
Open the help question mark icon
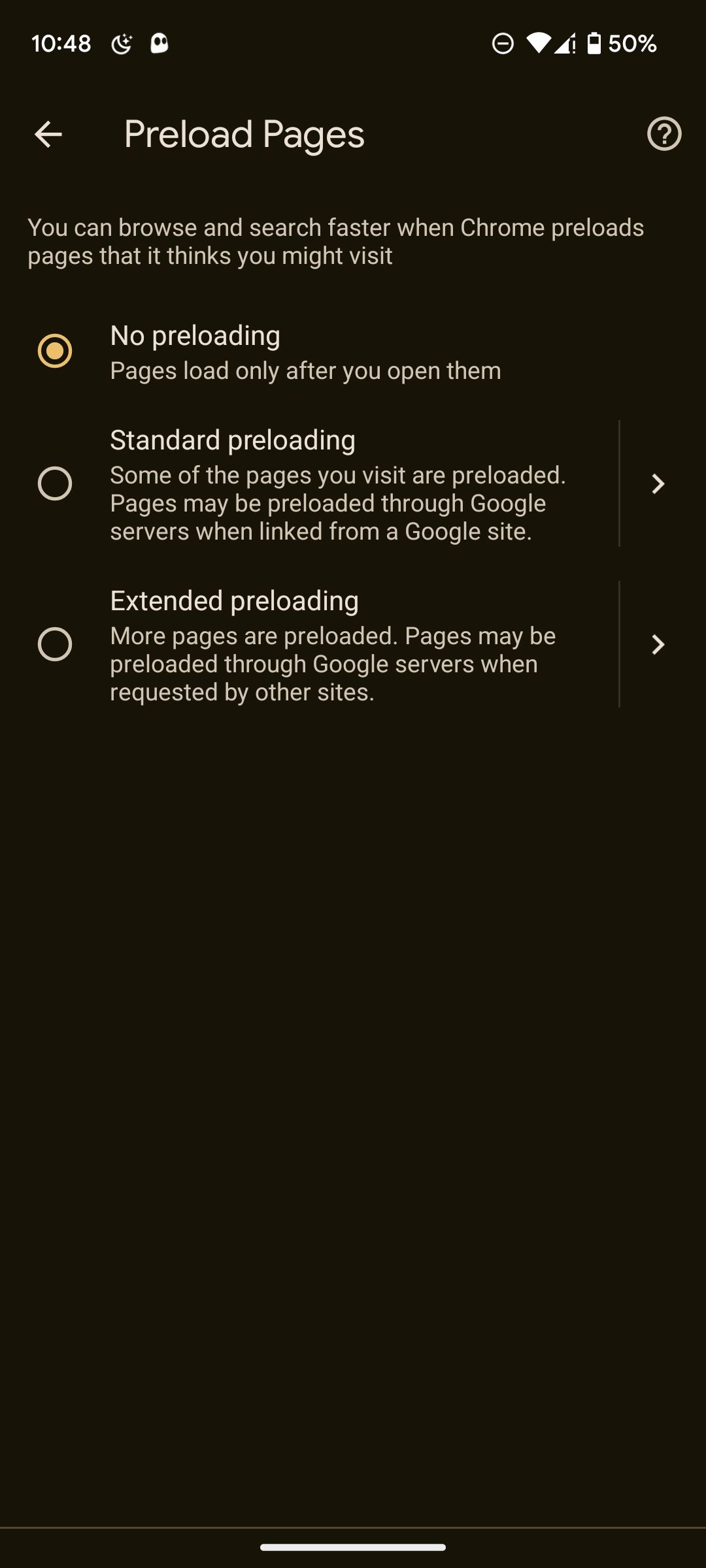[x=664, y=135]
